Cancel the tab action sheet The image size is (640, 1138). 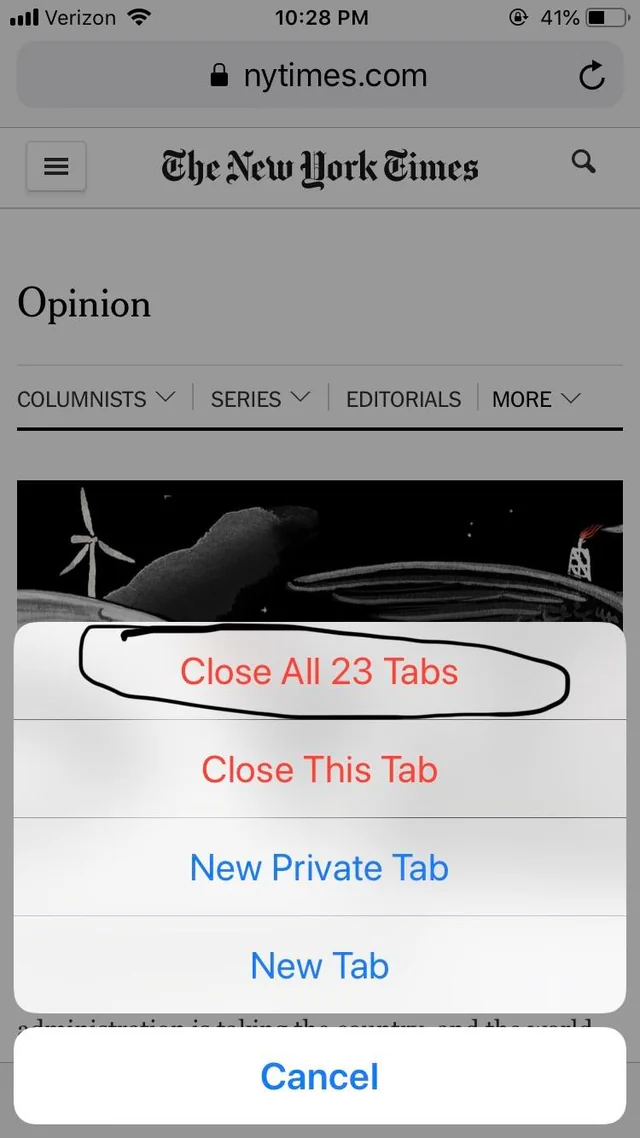point(319,1076)
